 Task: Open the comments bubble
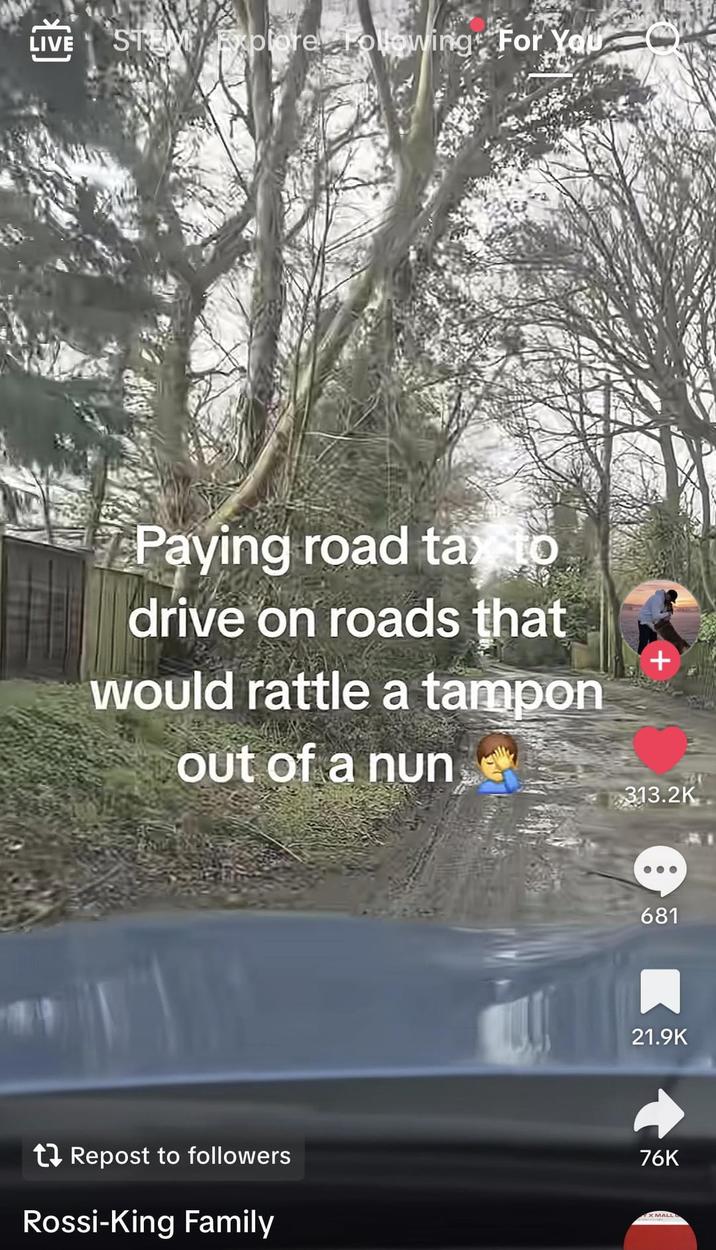coord(660,871)
